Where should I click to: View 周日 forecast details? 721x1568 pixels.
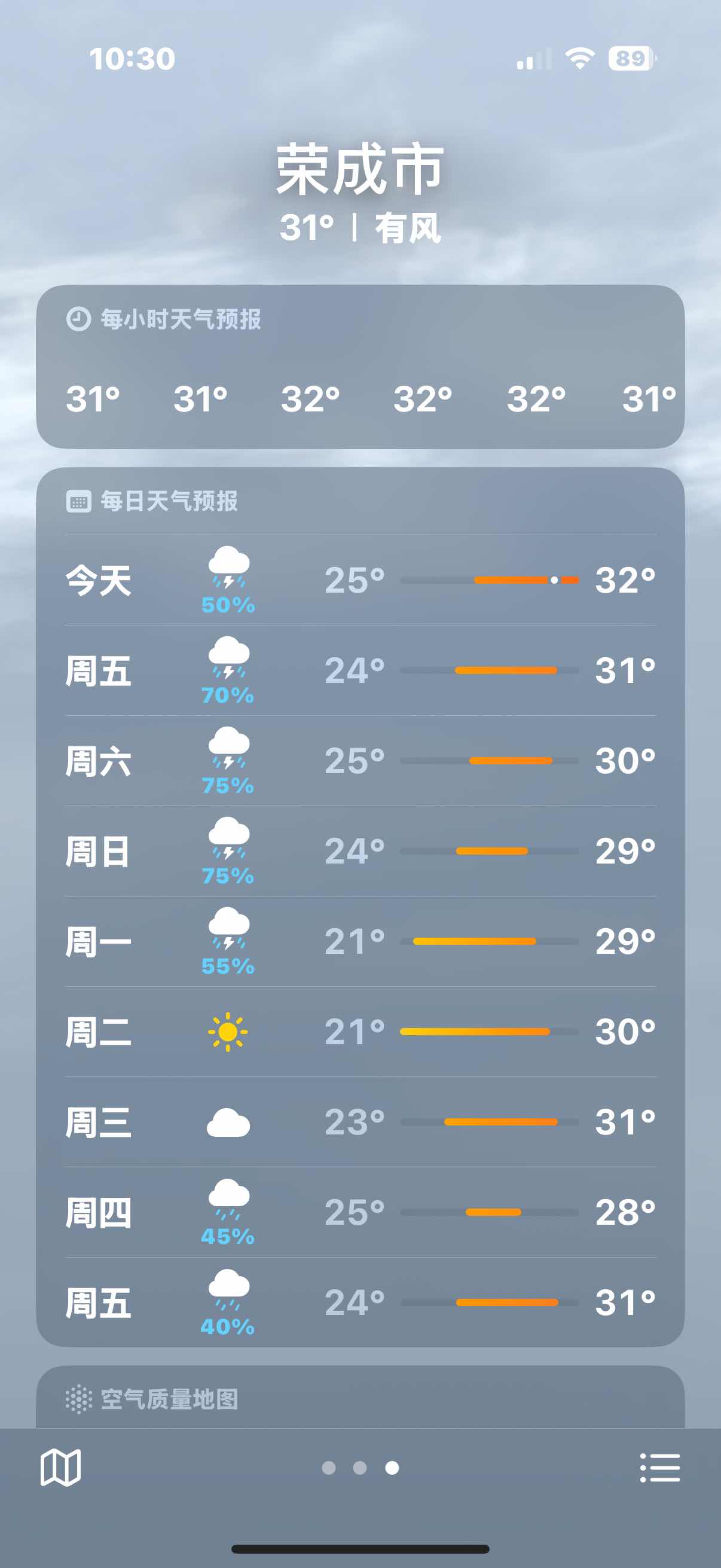click(360, 851)
